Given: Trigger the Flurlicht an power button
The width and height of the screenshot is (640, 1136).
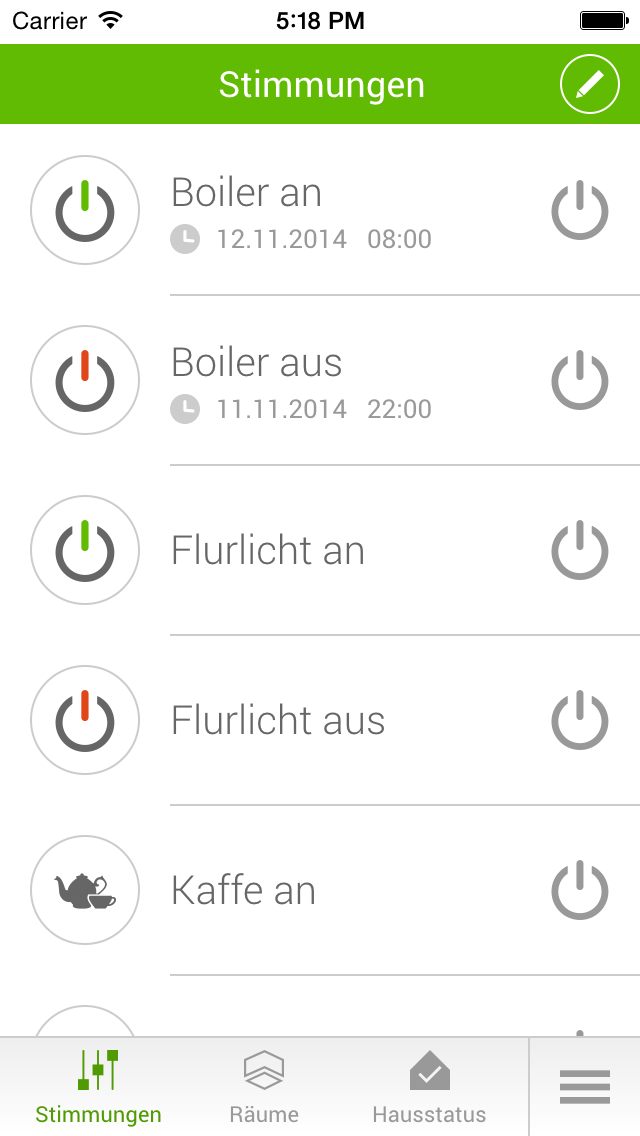Looking at the screenshot, I should click(579, 551).
